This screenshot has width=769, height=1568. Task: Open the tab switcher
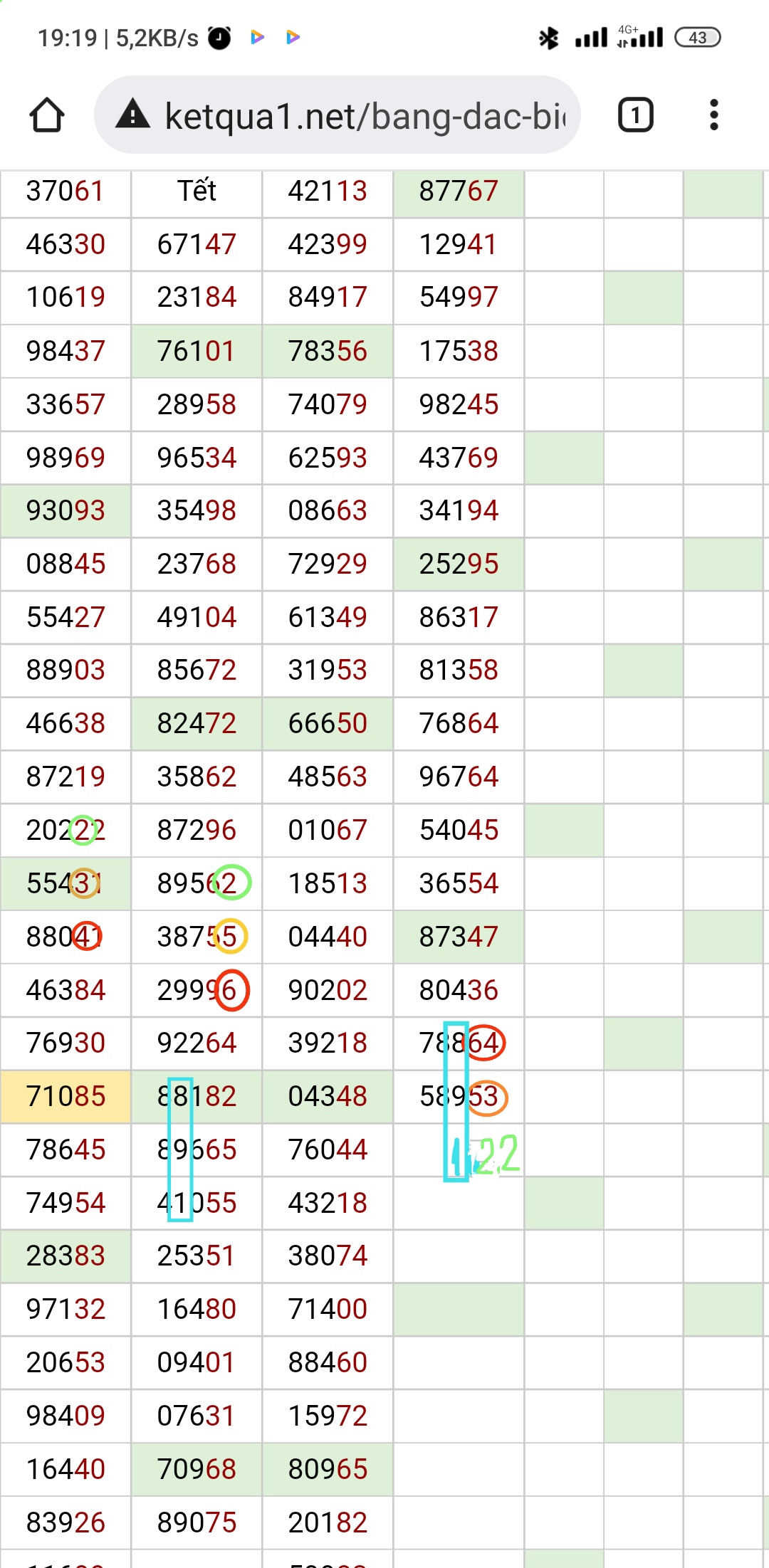(x=635, y=115)
